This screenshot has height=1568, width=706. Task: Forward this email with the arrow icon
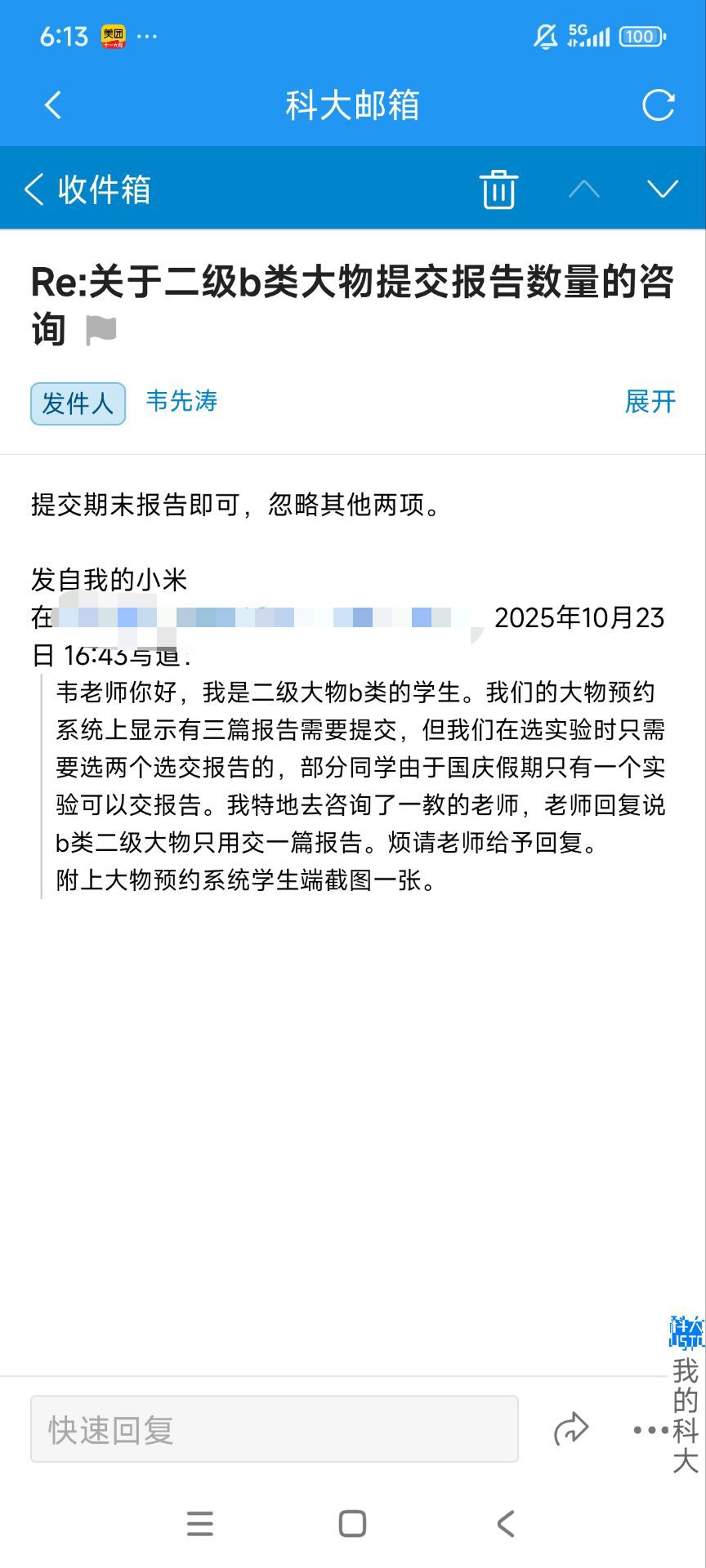coord(570,1428)
